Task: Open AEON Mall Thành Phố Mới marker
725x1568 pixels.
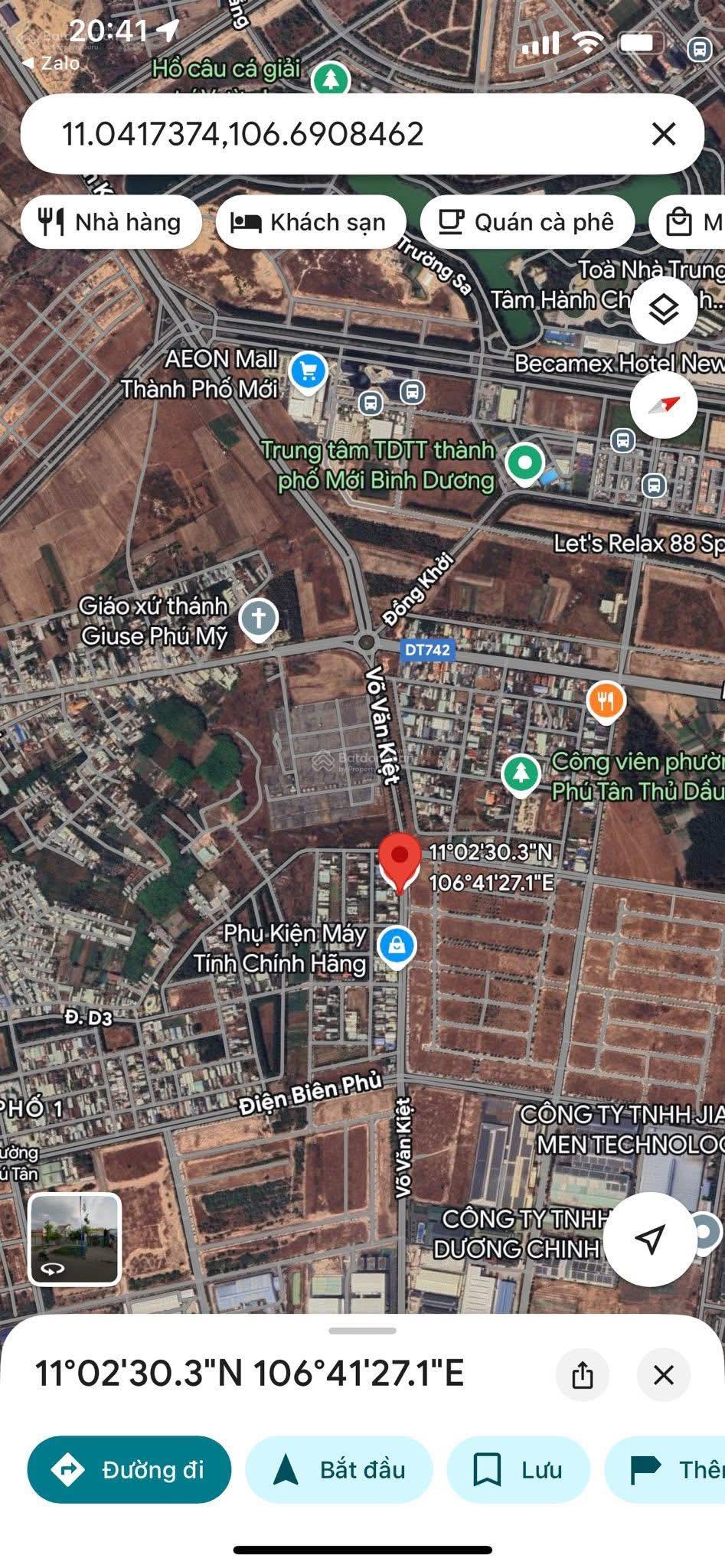Action: 309,372
